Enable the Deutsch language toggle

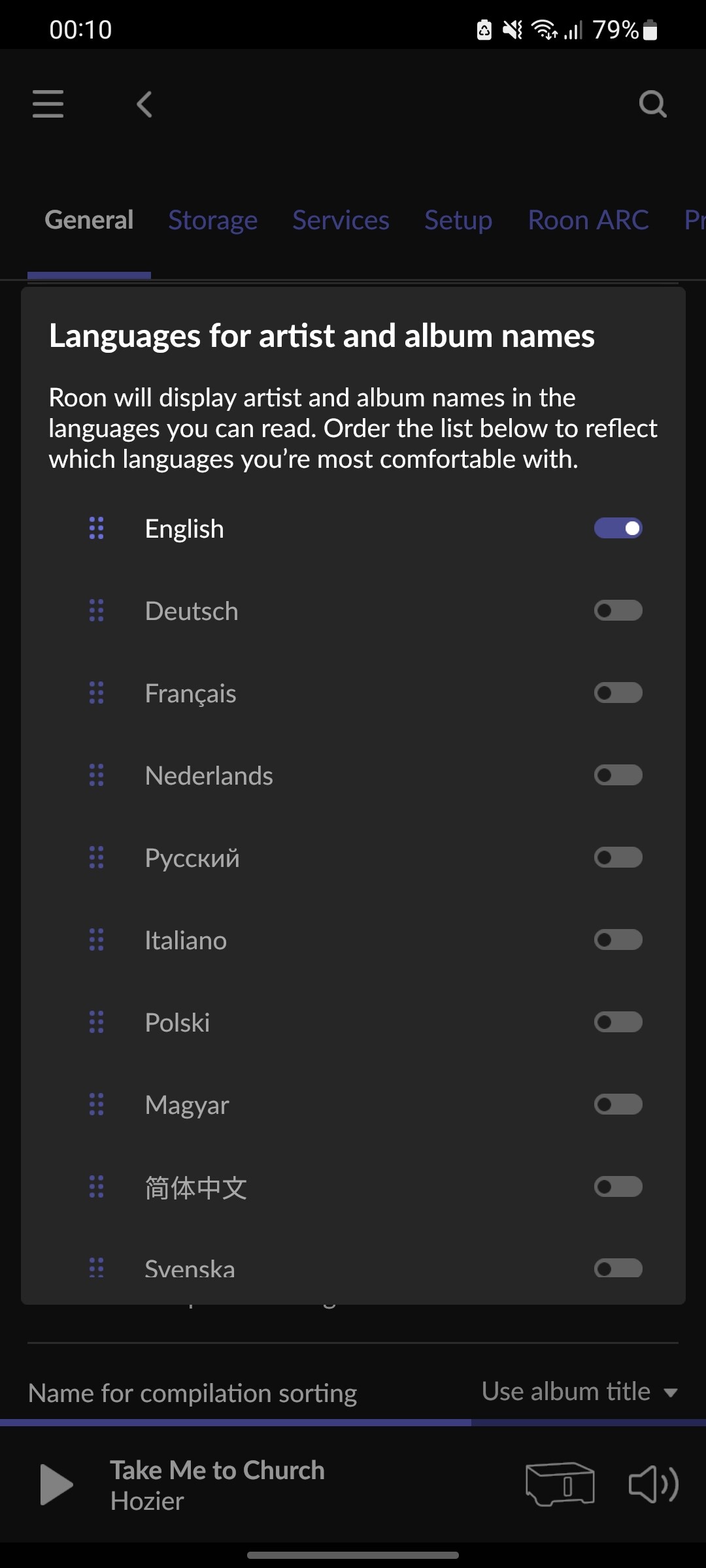[x=618, y=610]
